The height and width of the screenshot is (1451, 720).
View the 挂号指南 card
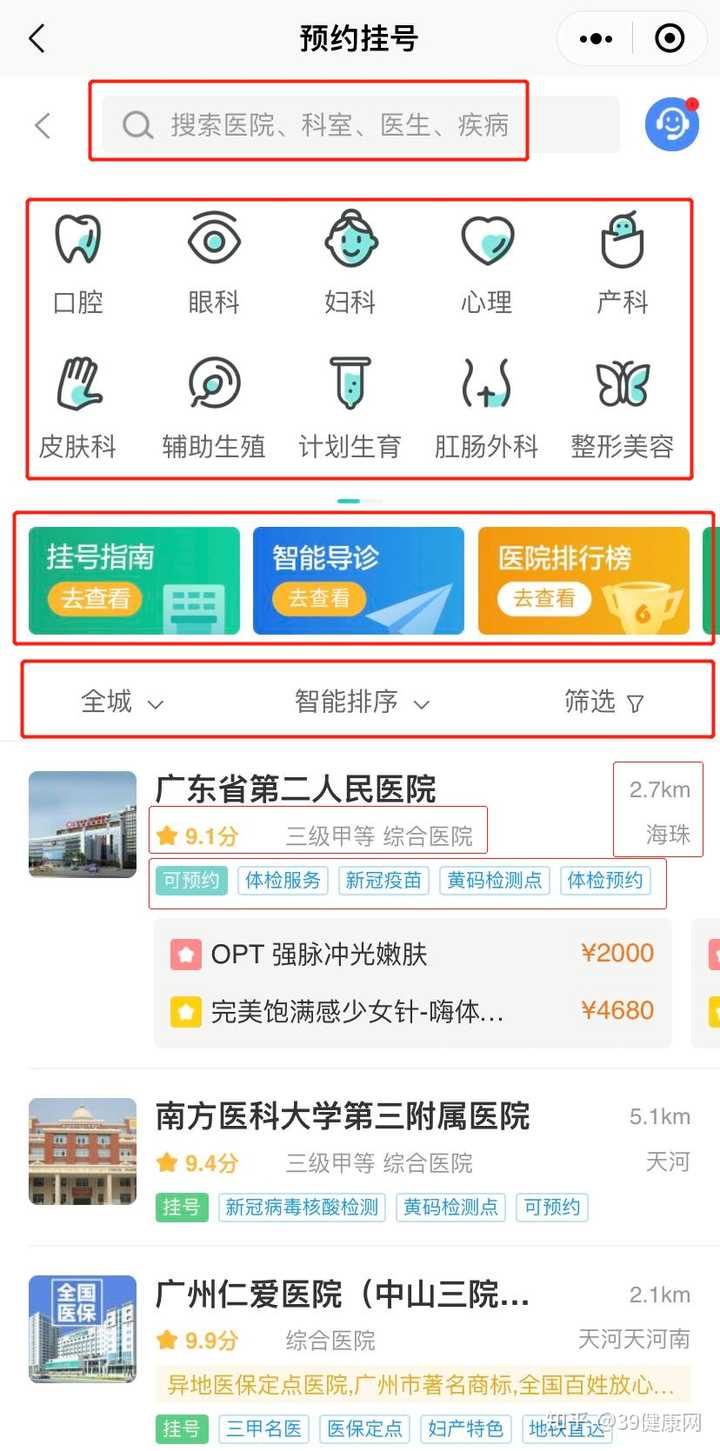point(134,580)
